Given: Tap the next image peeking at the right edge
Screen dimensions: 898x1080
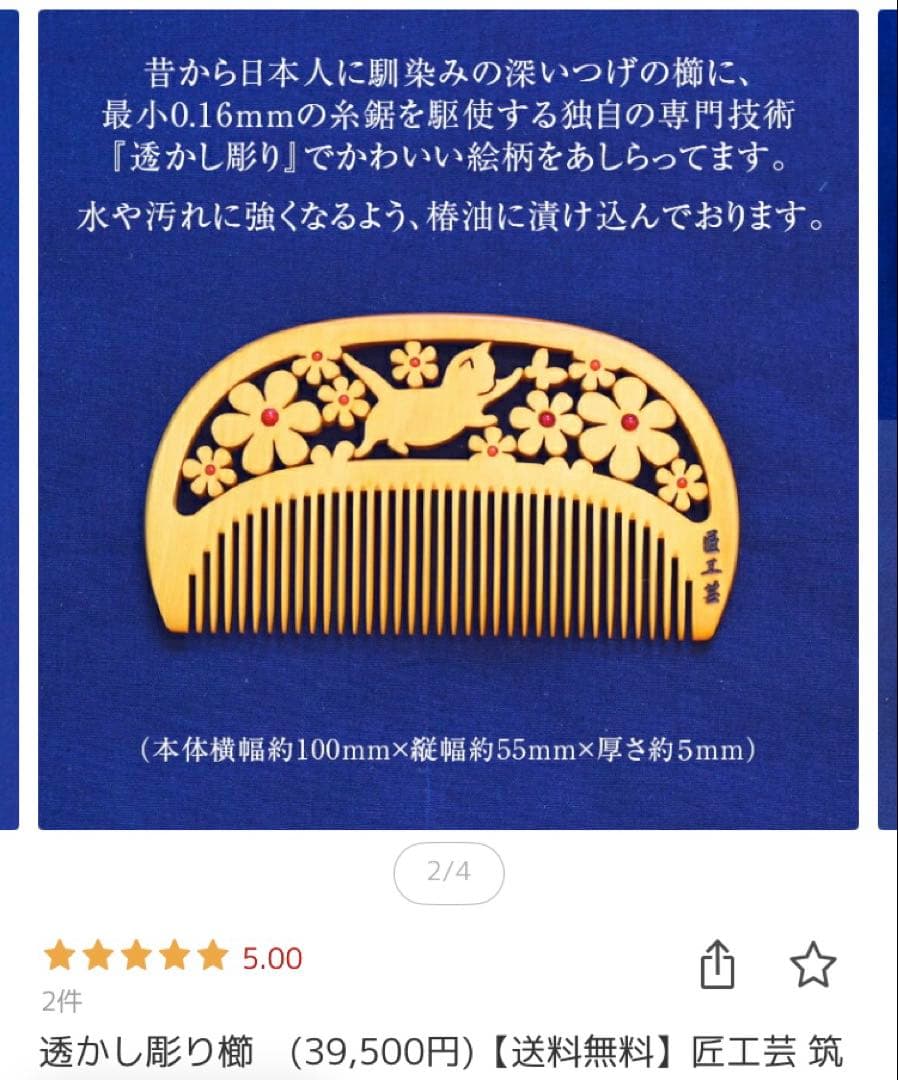Looking at the screenshot, I should click(x=890, y=420).
